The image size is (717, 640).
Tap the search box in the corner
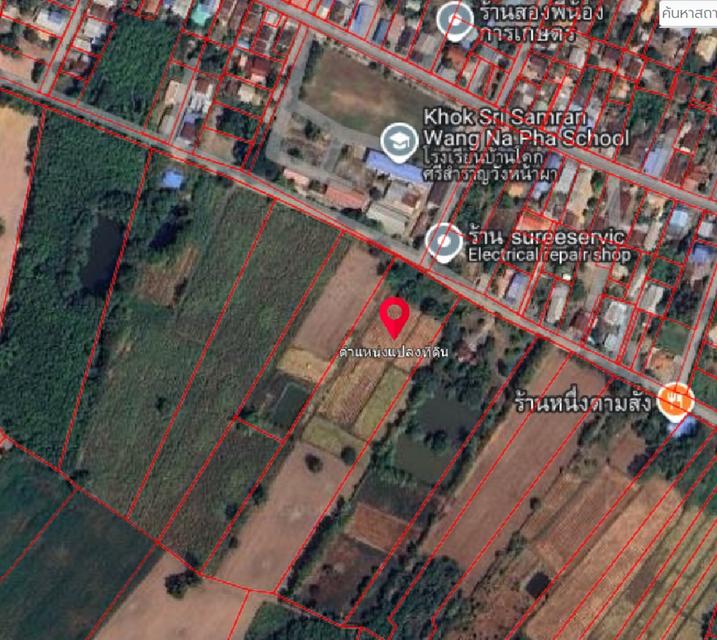point(689,11)
